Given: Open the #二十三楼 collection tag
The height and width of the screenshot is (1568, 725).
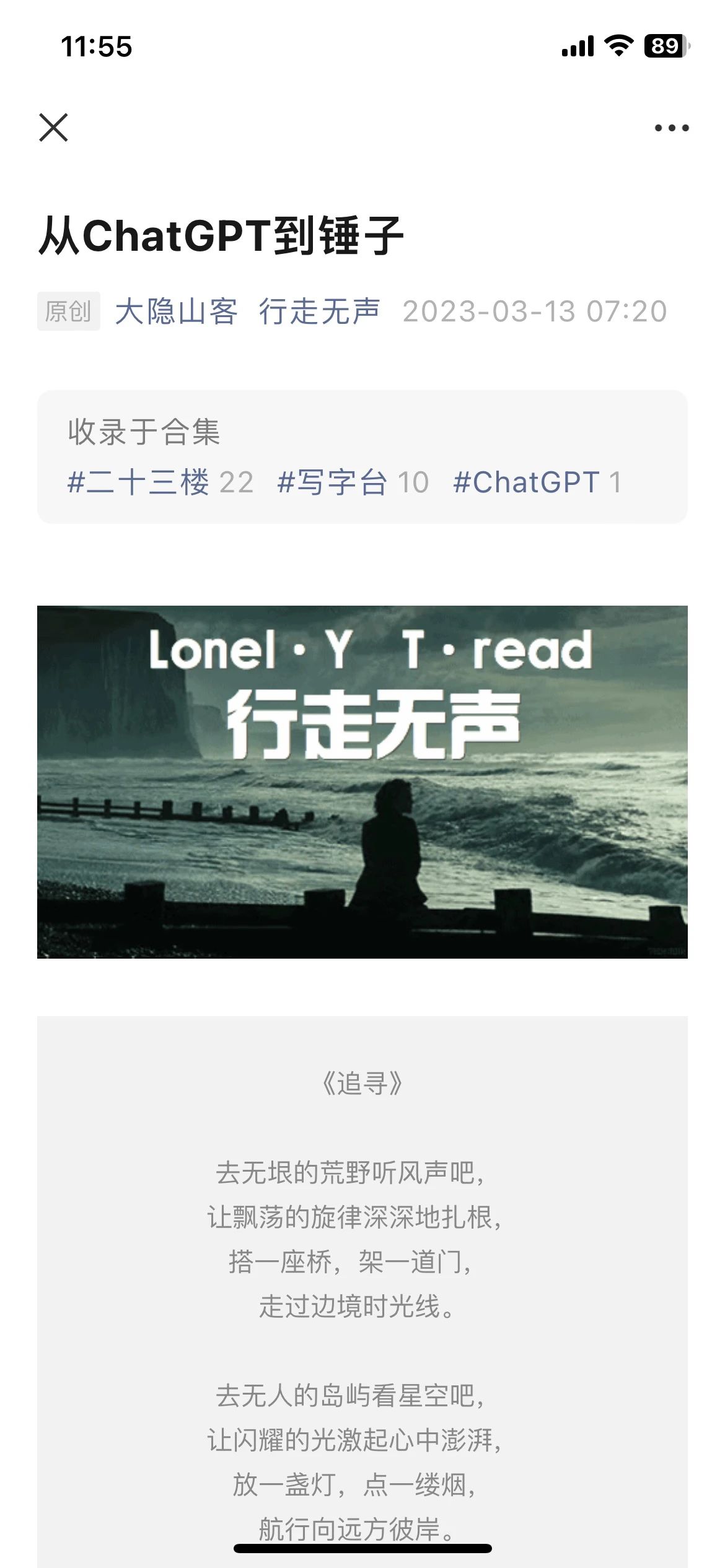Looking at the screenshot, I should (160, 482).
